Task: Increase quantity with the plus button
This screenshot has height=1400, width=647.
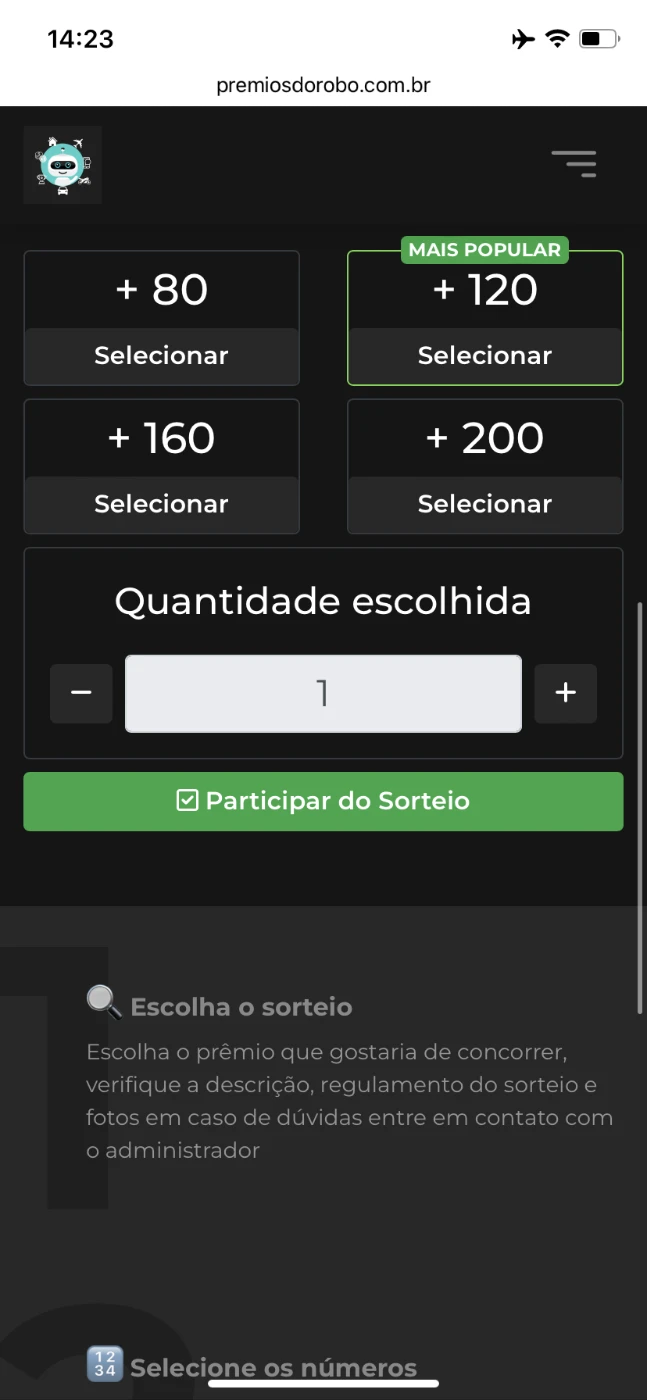Action: 566,693
